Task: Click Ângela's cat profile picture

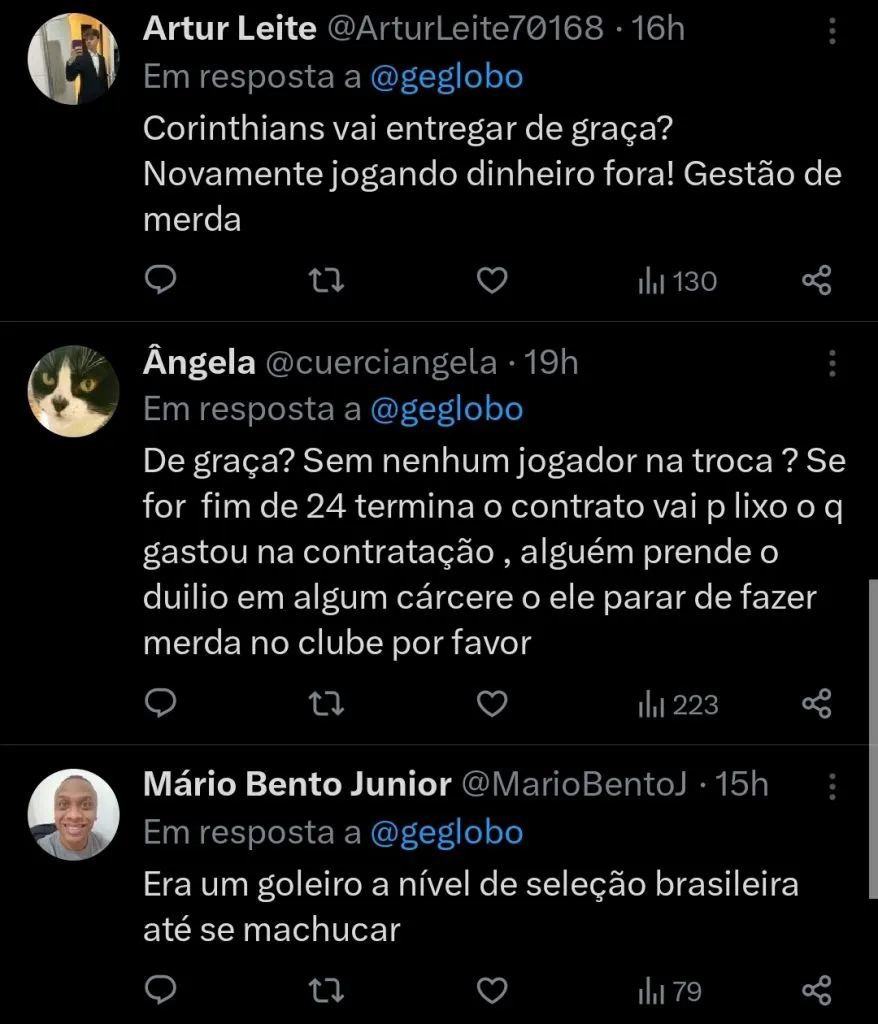Action: pos(73,390)
